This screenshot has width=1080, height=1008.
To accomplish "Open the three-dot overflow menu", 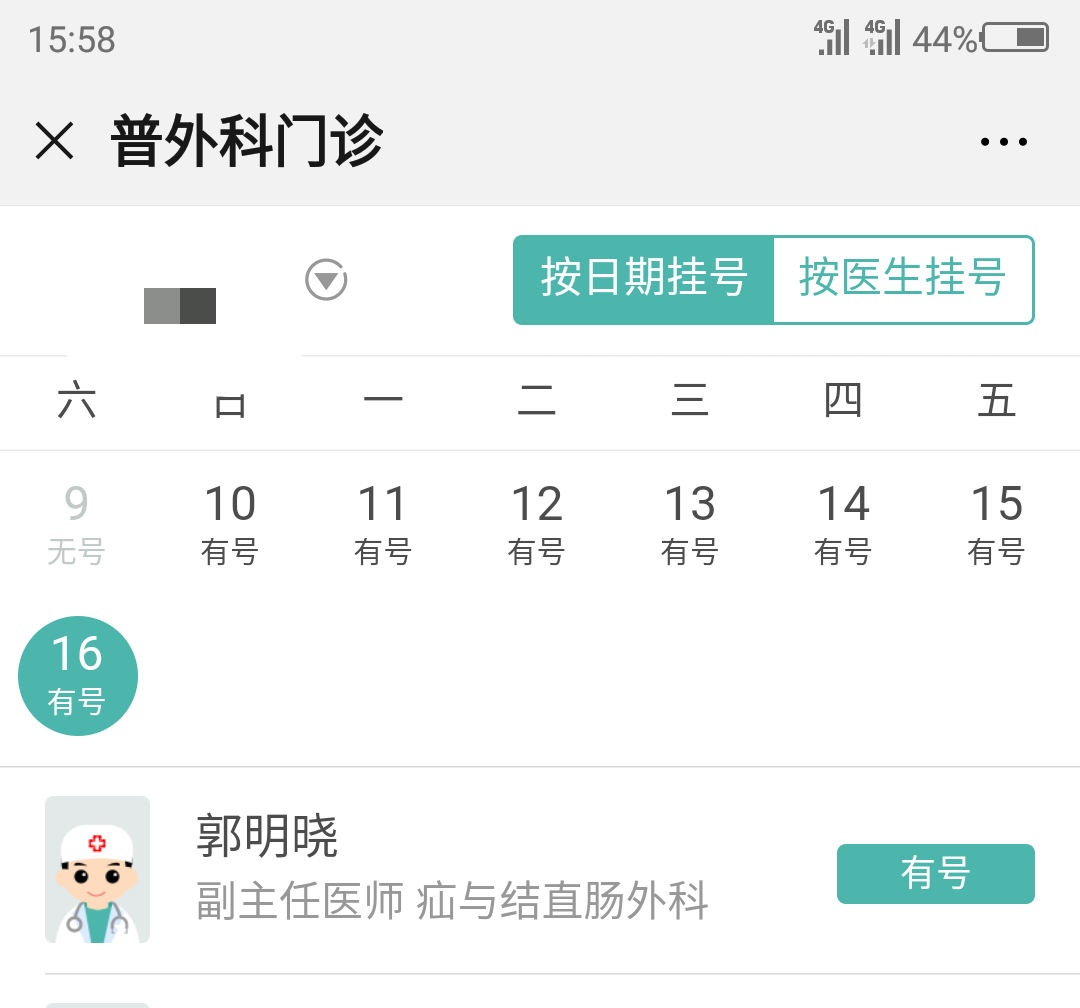I will [x=1003, y=142].
